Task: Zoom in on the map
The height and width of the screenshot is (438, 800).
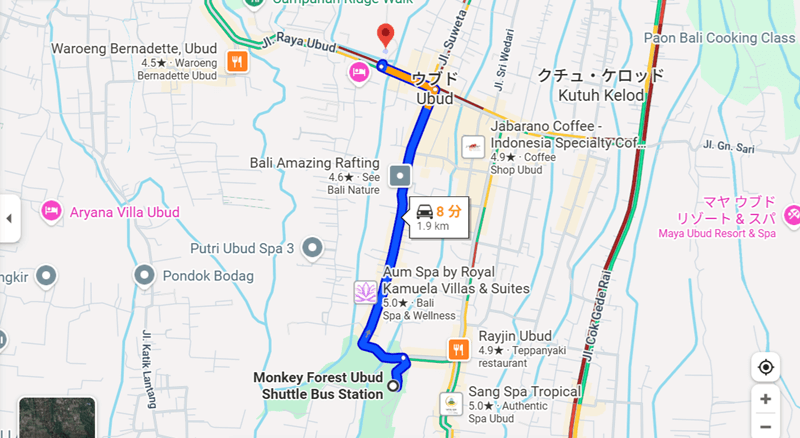Action: tap(766, 399)
